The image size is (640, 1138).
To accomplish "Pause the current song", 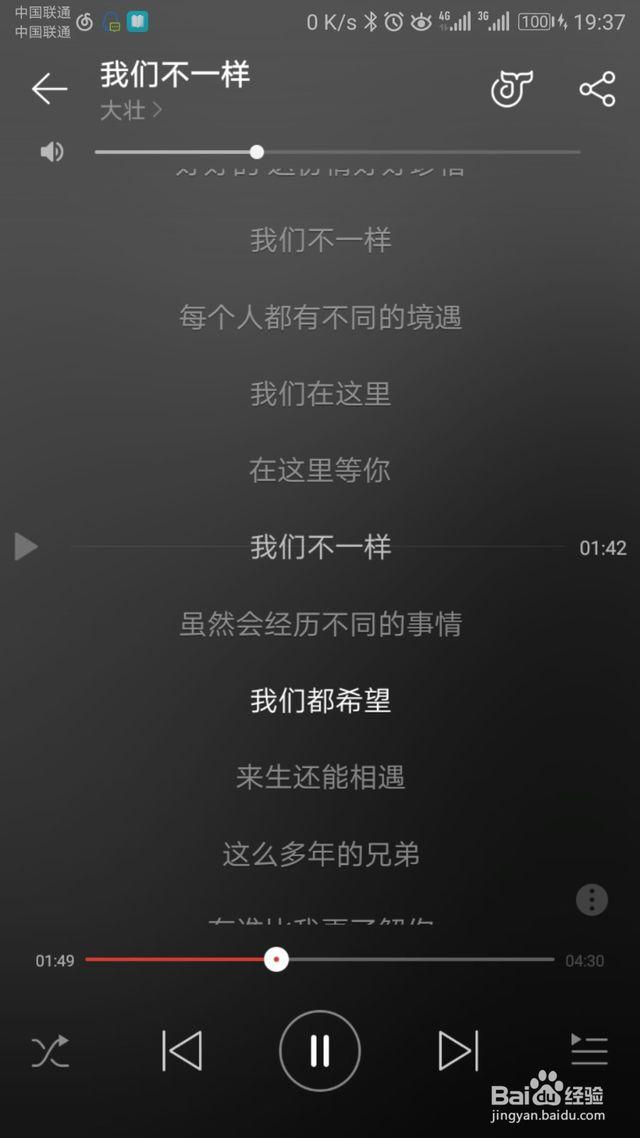I will [x=320, y=1051].
